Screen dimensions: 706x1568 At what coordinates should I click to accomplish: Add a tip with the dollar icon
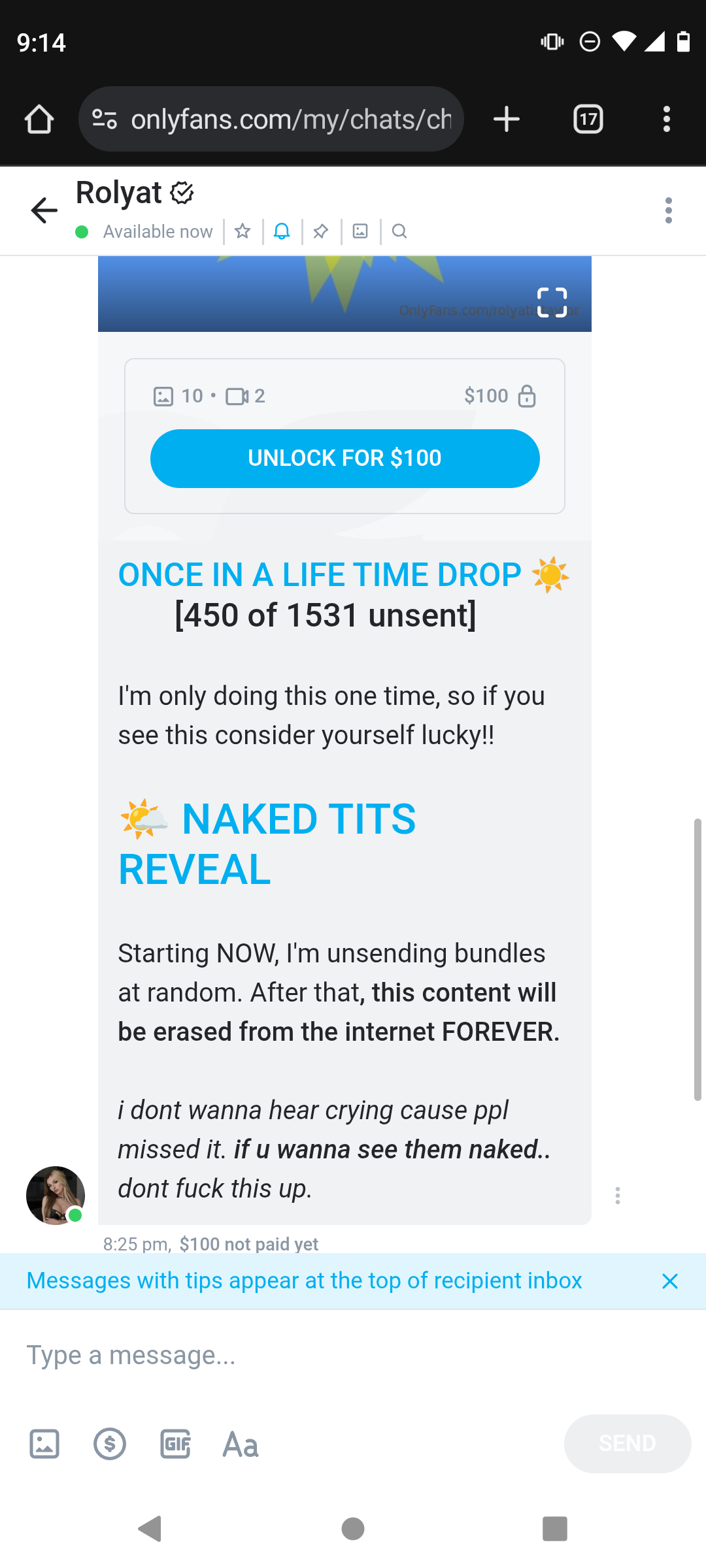tap(110, 1444)
